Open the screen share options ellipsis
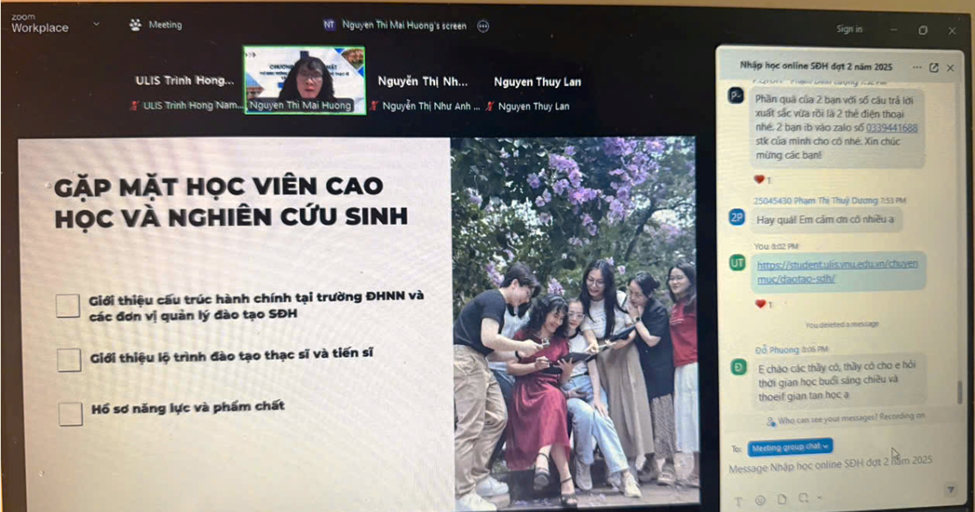The width and height of the screenshot is (975, 512). click(483, 26)
